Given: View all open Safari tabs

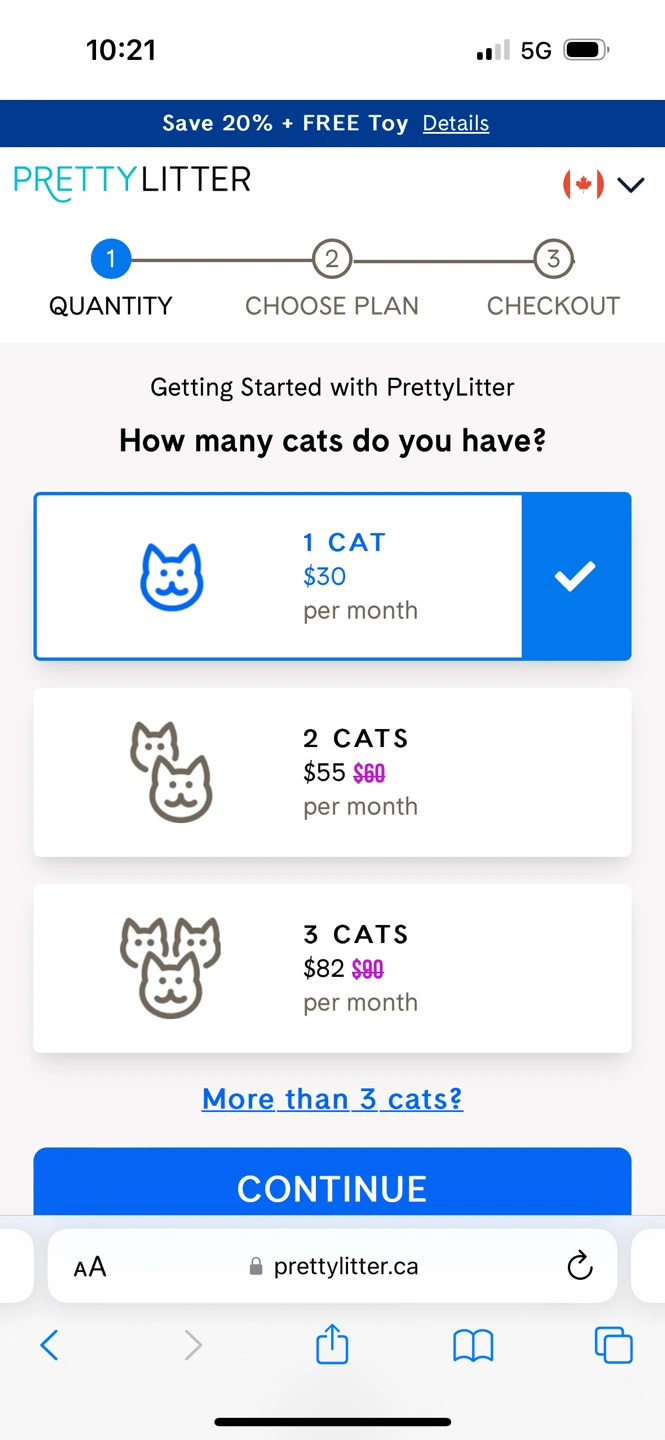Looking at the screenshot, I should pos(613,1345).
